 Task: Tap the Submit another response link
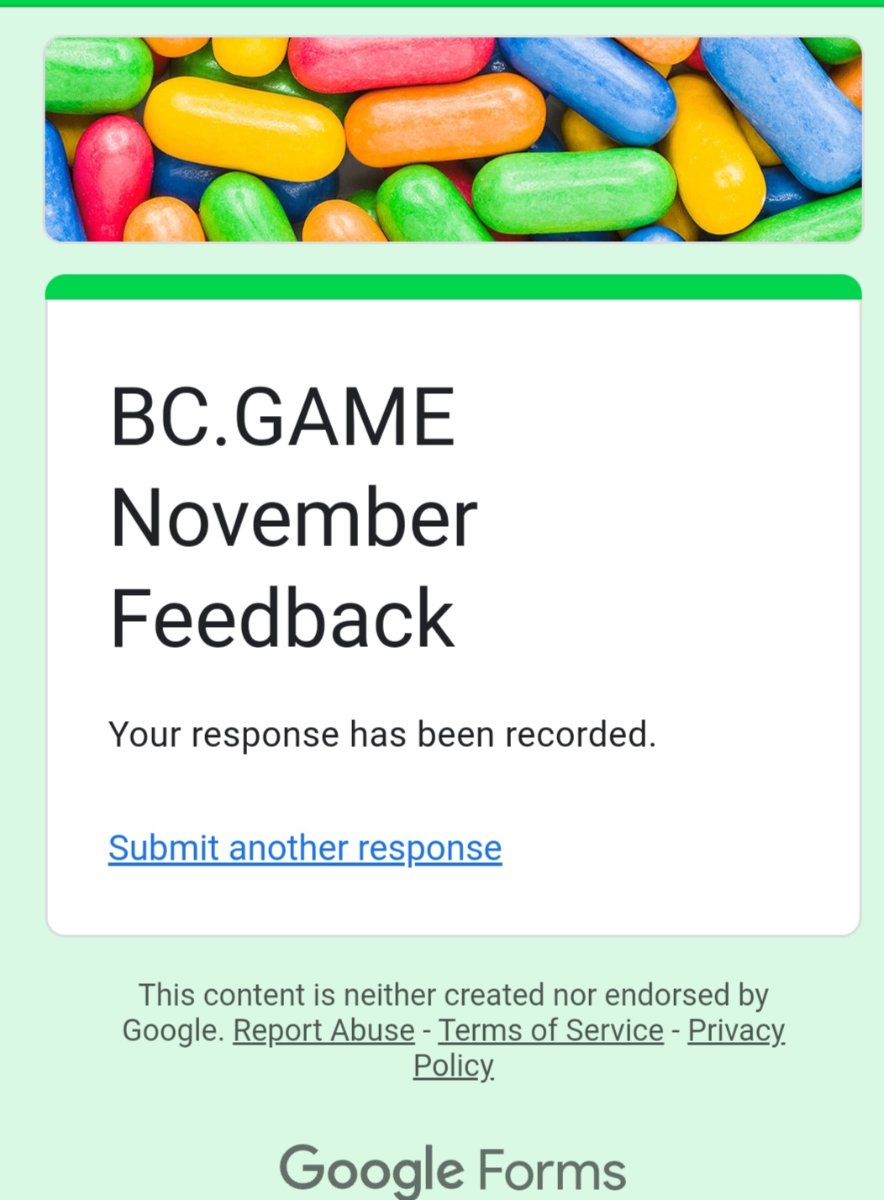pyautogui.click(x=305, y=848)
